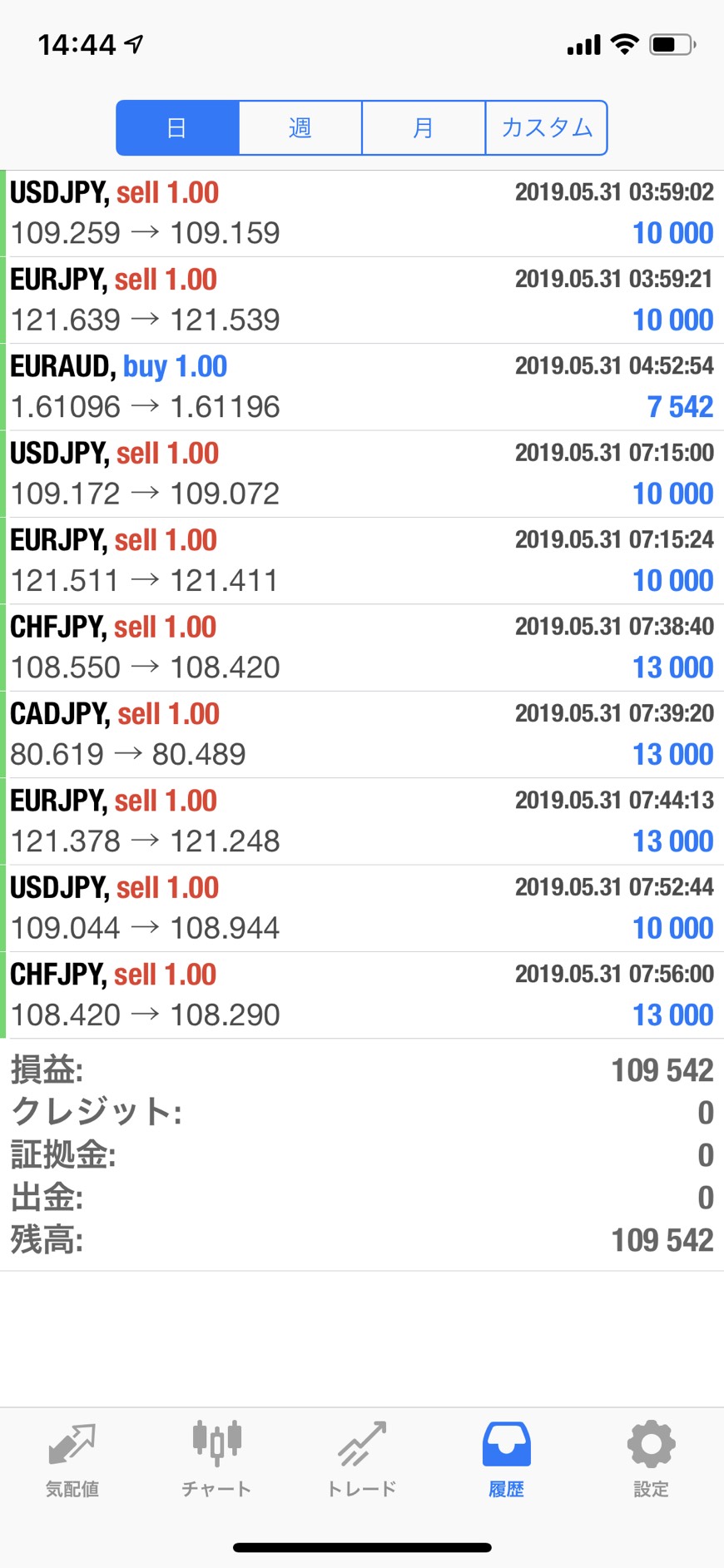
Task: Switch to the 月 (month) period
Action: pyautogui.click(x=424, y=128)
